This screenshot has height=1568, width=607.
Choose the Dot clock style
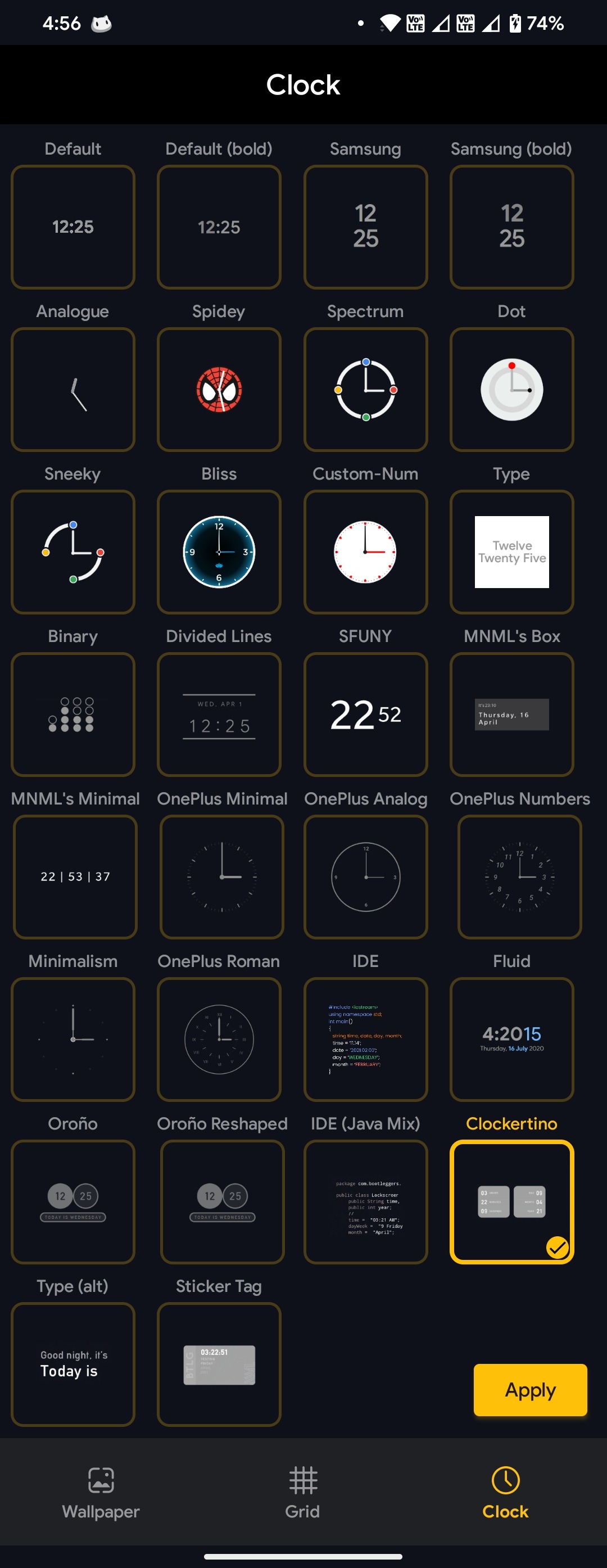point(511,390)
